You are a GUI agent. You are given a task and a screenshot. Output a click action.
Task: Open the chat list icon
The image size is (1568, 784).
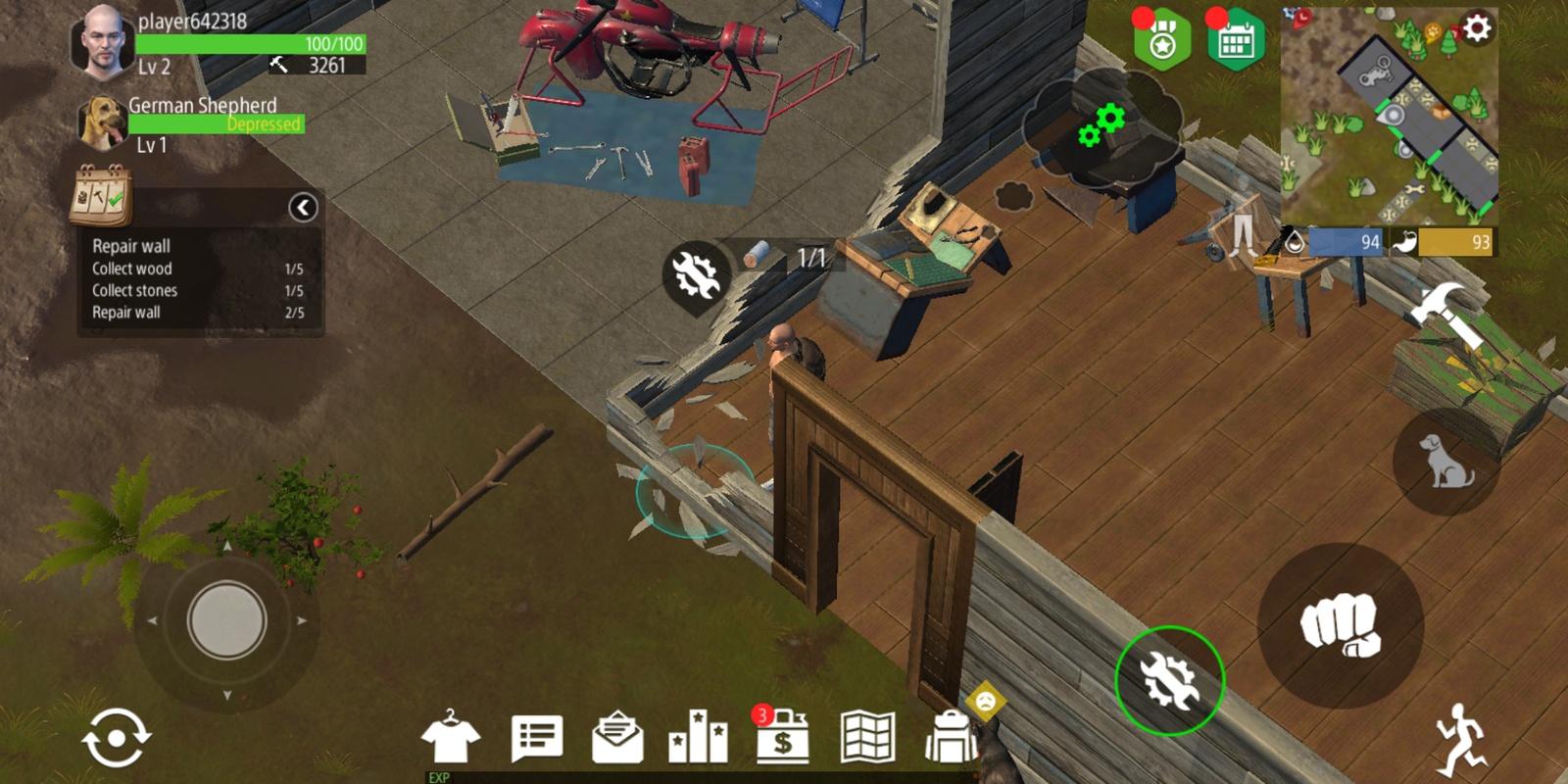pyautogui.click(x=536, y=739)
